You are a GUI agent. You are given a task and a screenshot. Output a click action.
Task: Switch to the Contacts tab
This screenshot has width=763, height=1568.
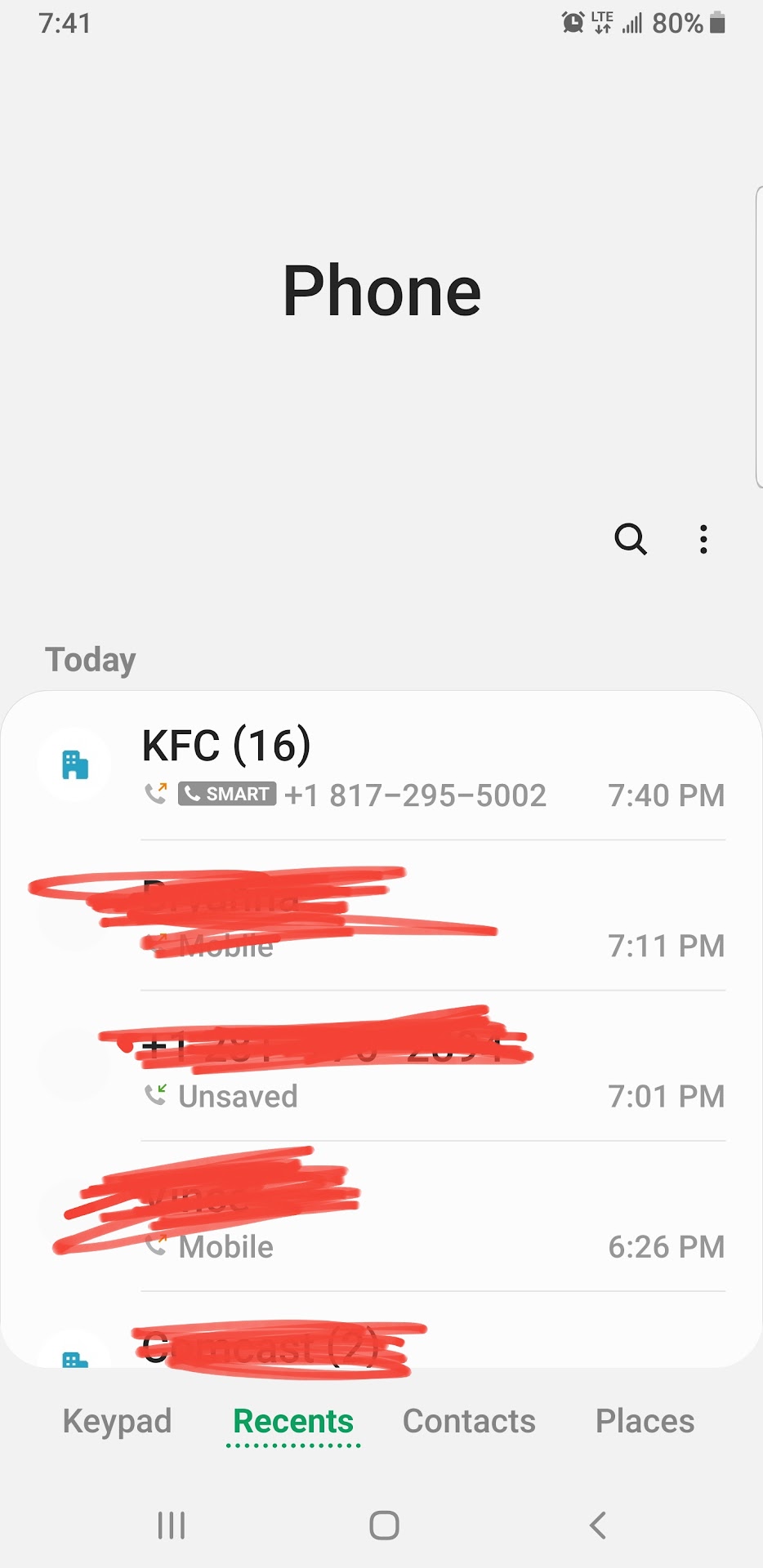click(469, 1421)
